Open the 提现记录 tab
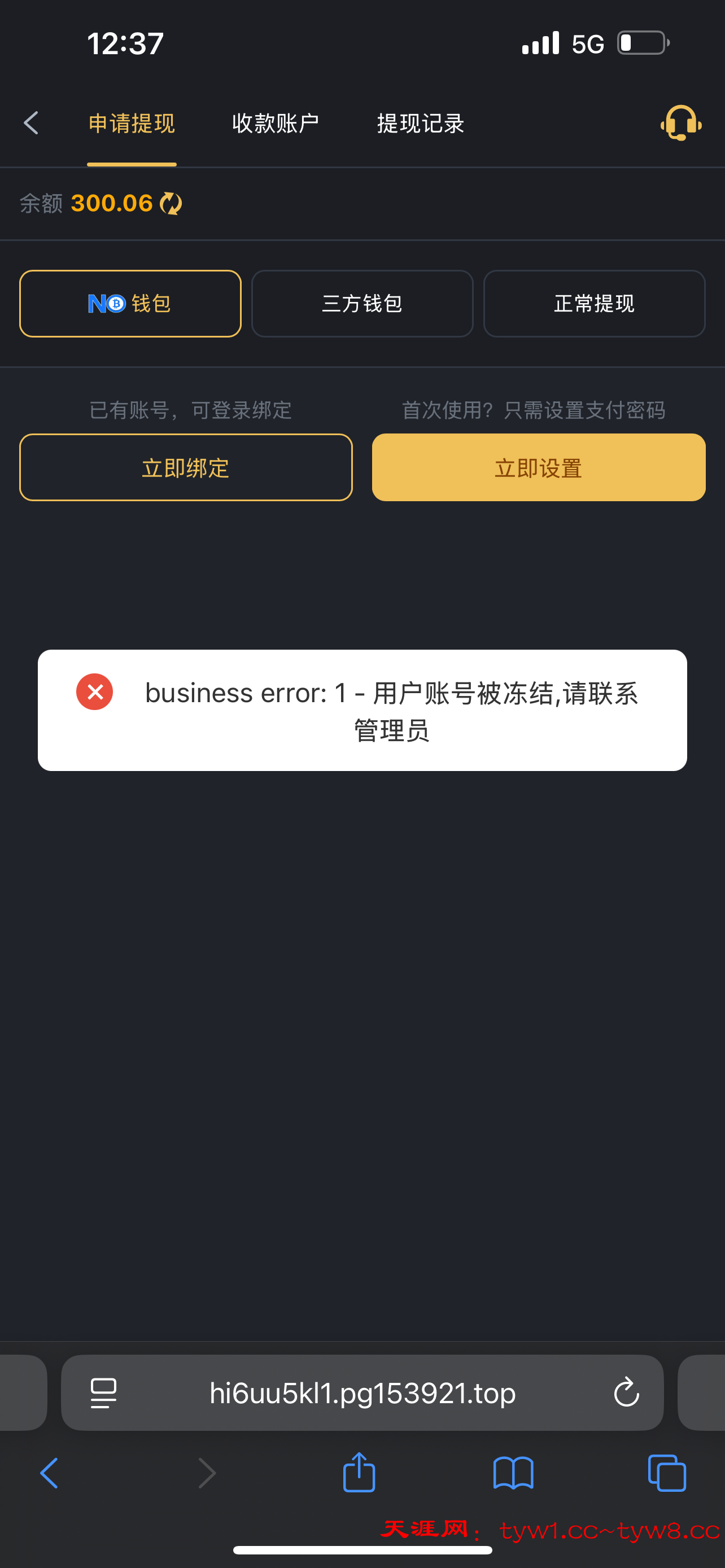Image resolution: width=725 pixels, height=1568 pixels. [x=421, y=124]
